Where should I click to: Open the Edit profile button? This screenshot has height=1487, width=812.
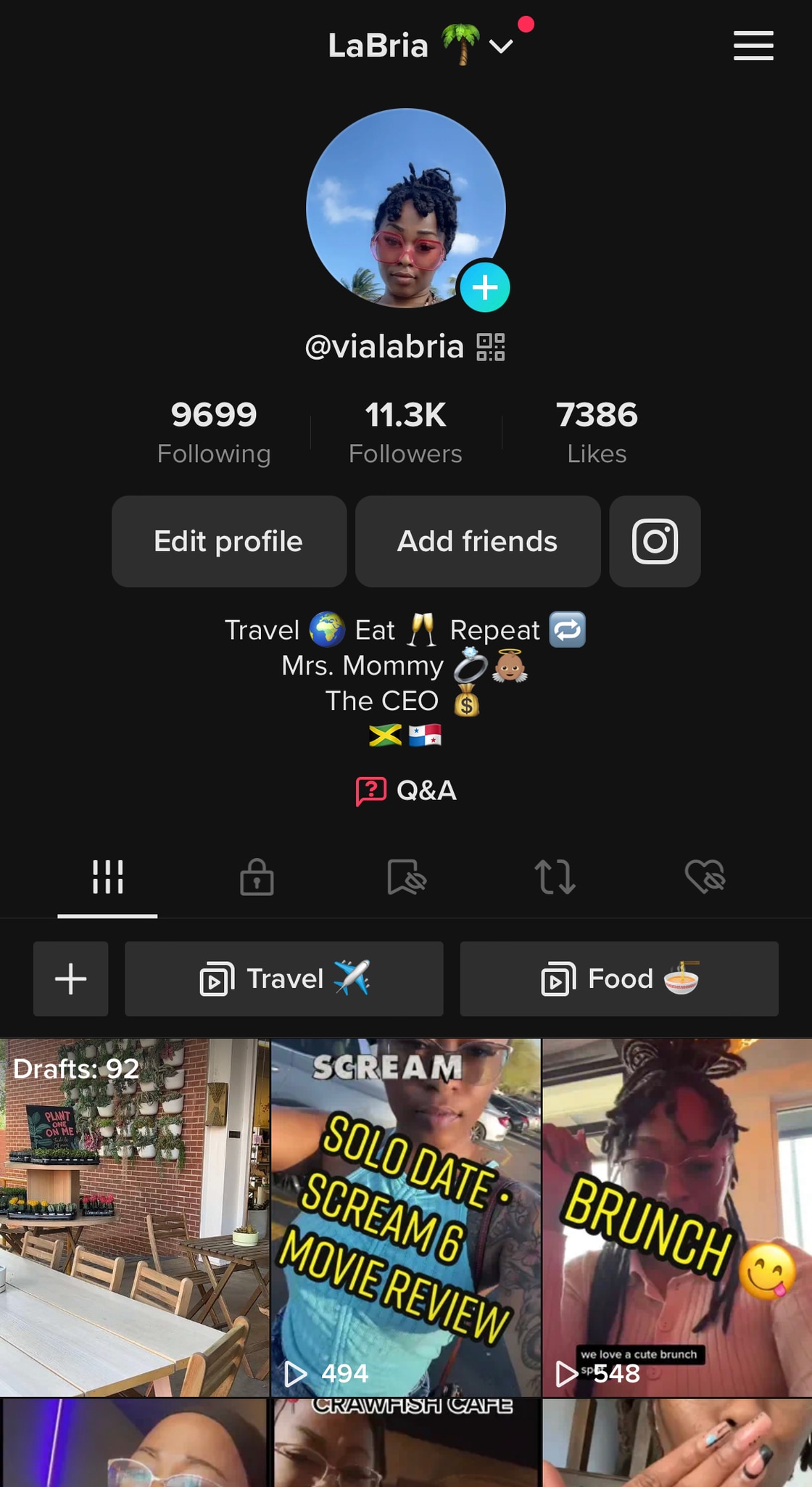228,541
